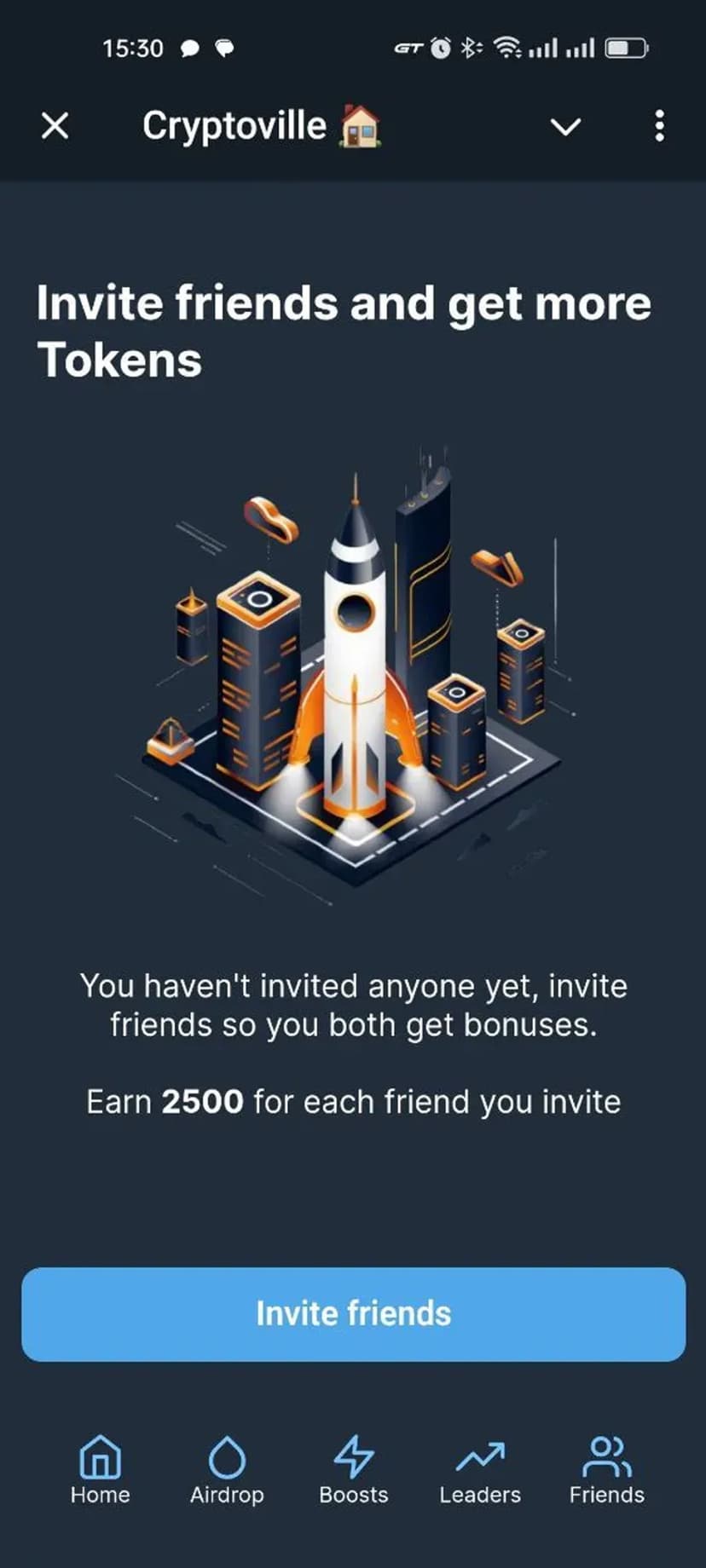Tap the Invite friends button
706x1568 pixels.
(353, 1314)
